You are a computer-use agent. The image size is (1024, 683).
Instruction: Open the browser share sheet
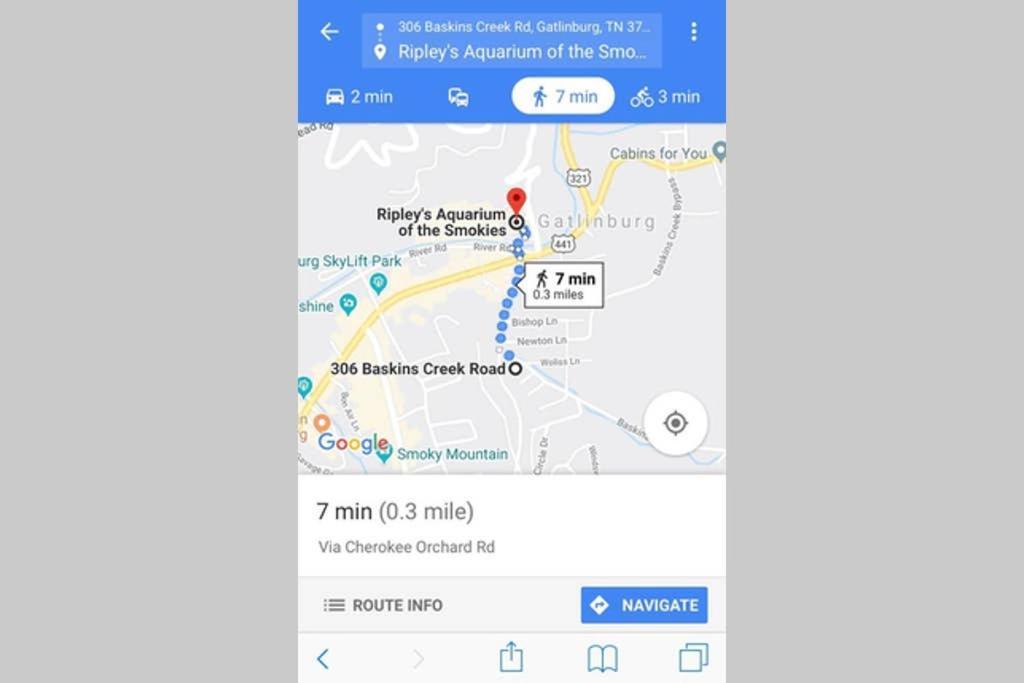point(510,657)
